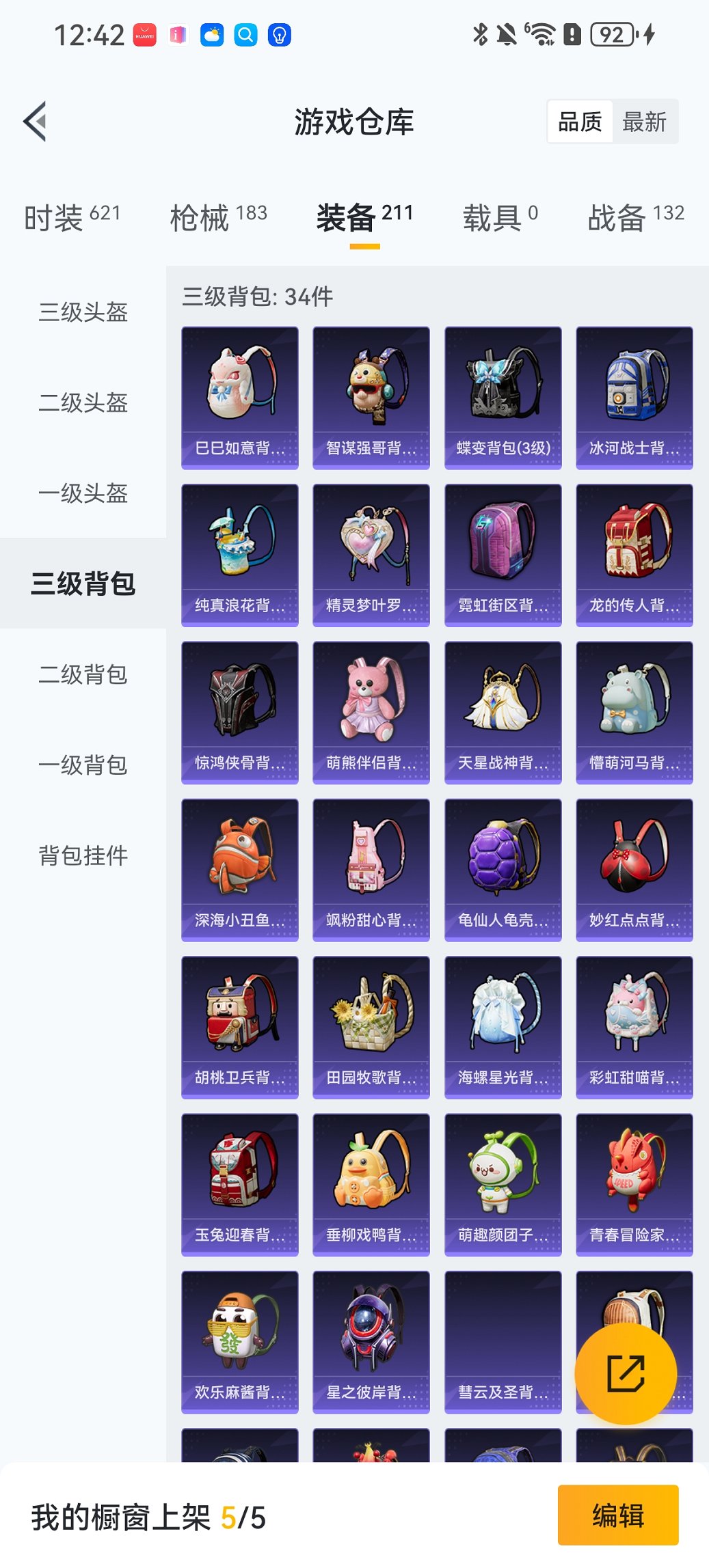Open the 龙的传人 backpack item
Viewport: 709px width, 1568px height.
point(634,555)
